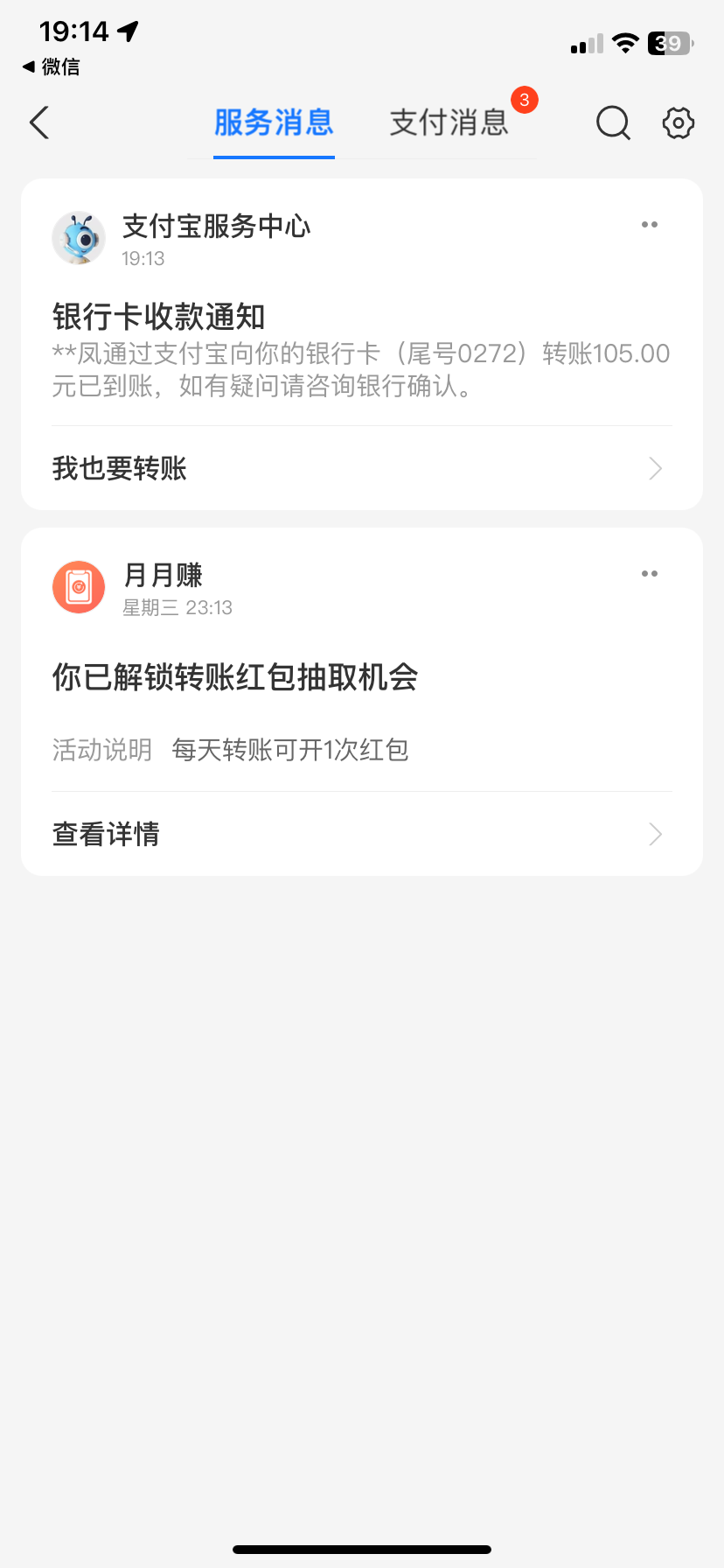The image size is (724, 1568).
Task: Open 查看详情 in 月月赚 card
Action: tap(362, 834)
